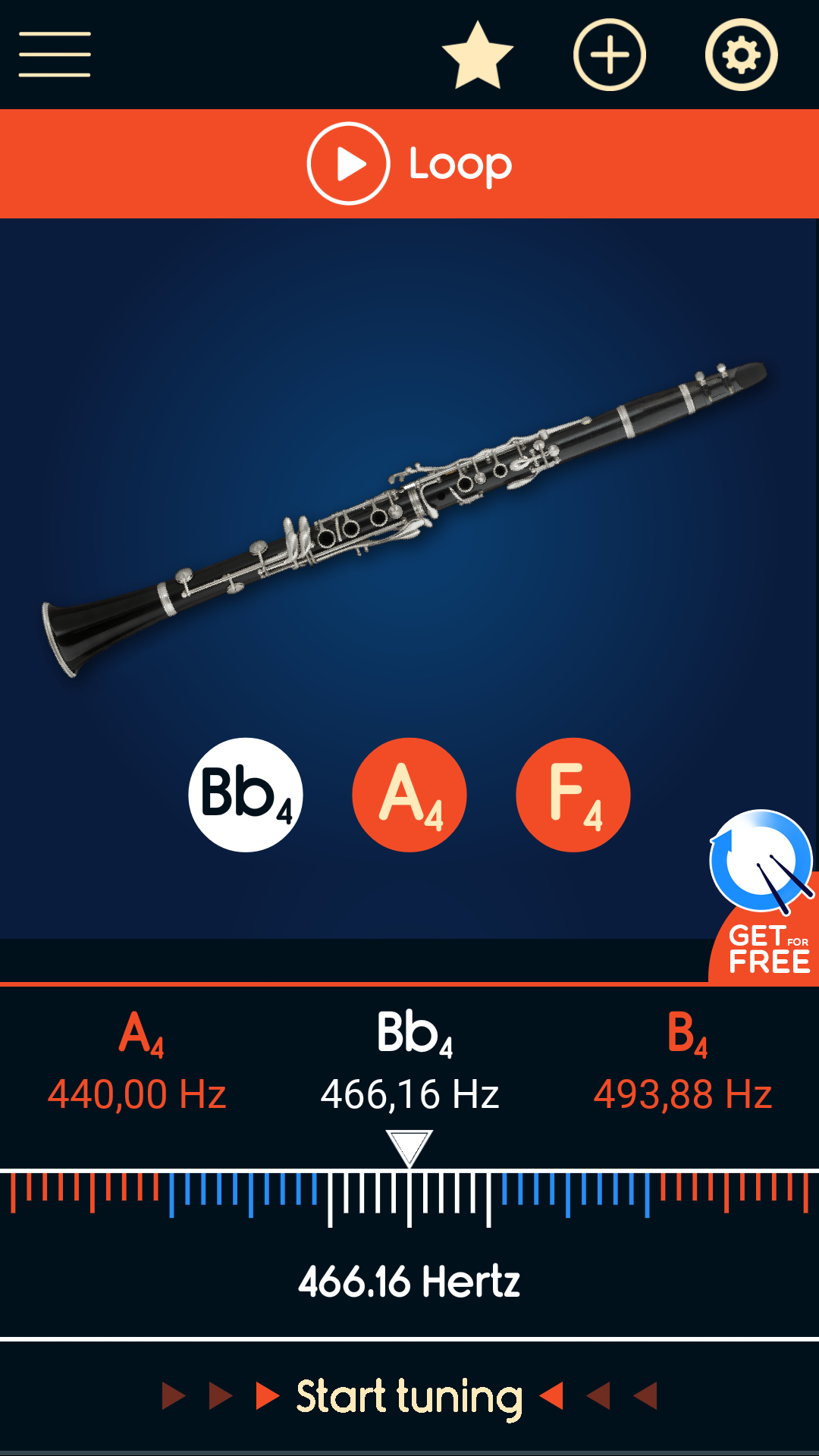819x1456 pixels.
Task: Tap Start tuning
Action: 409,1396
